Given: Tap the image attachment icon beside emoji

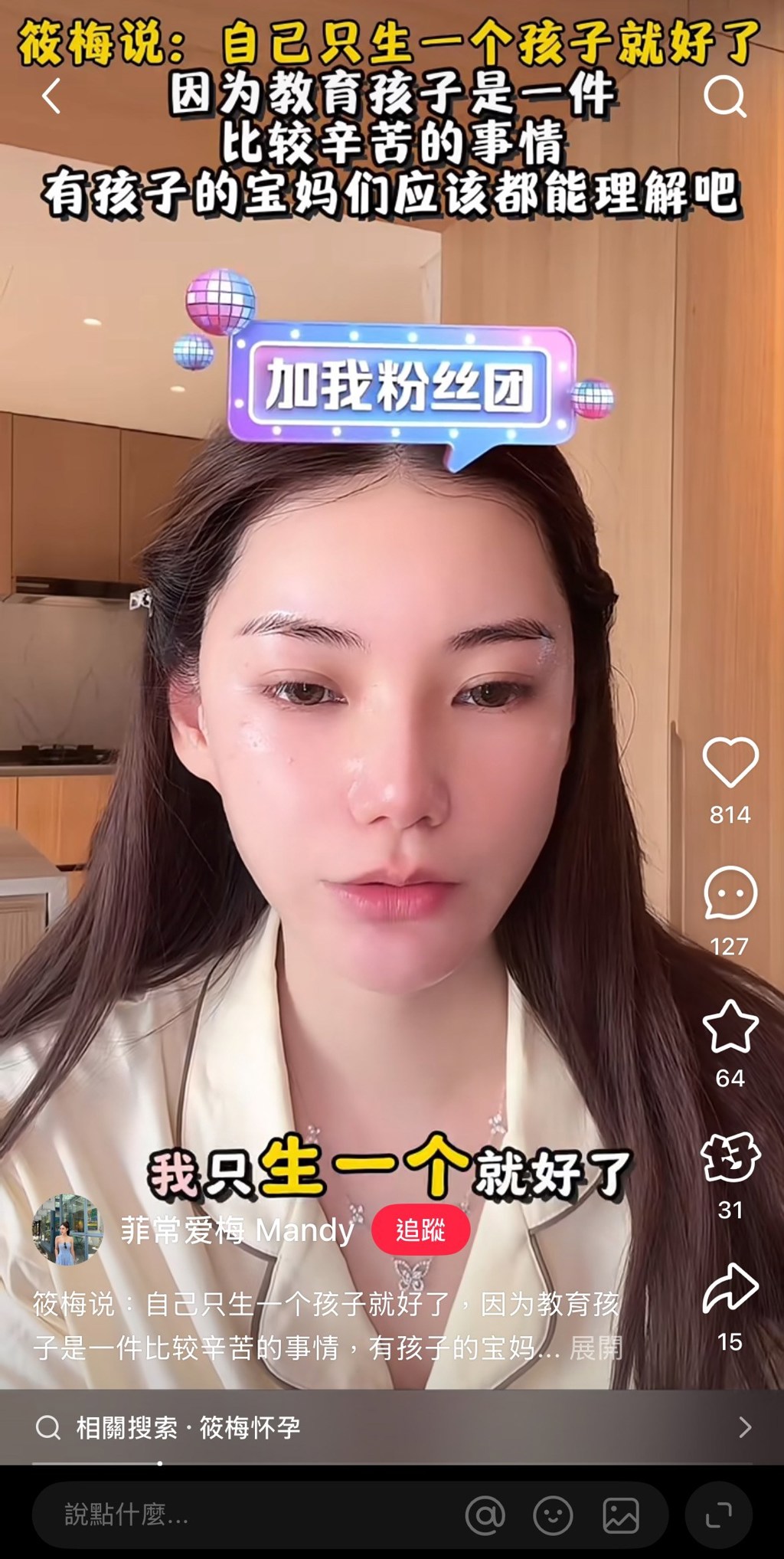Looking at the screenshot, I should pos(620,1514).
